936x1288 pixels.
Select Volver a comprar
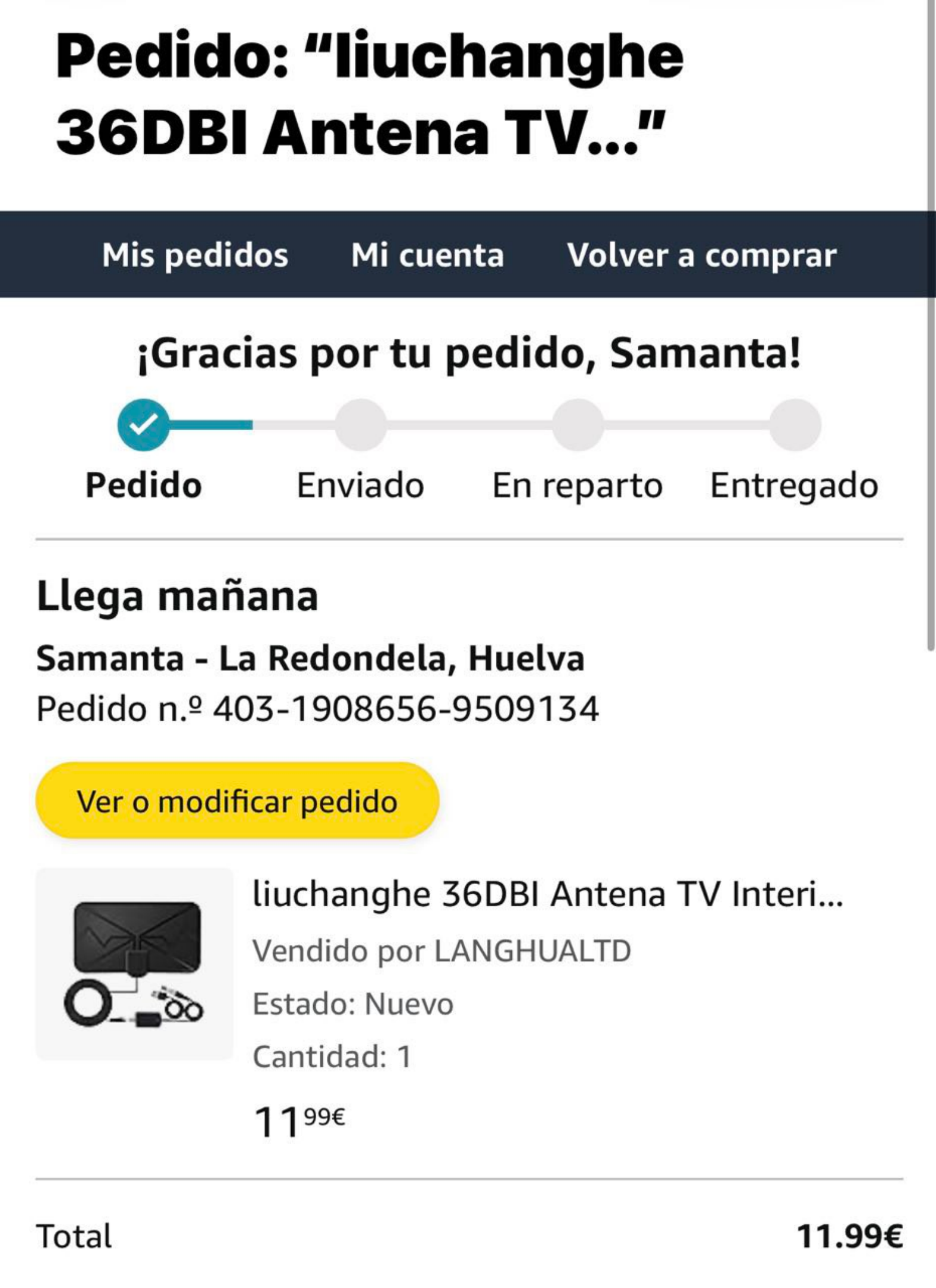(x=702, y=255)
